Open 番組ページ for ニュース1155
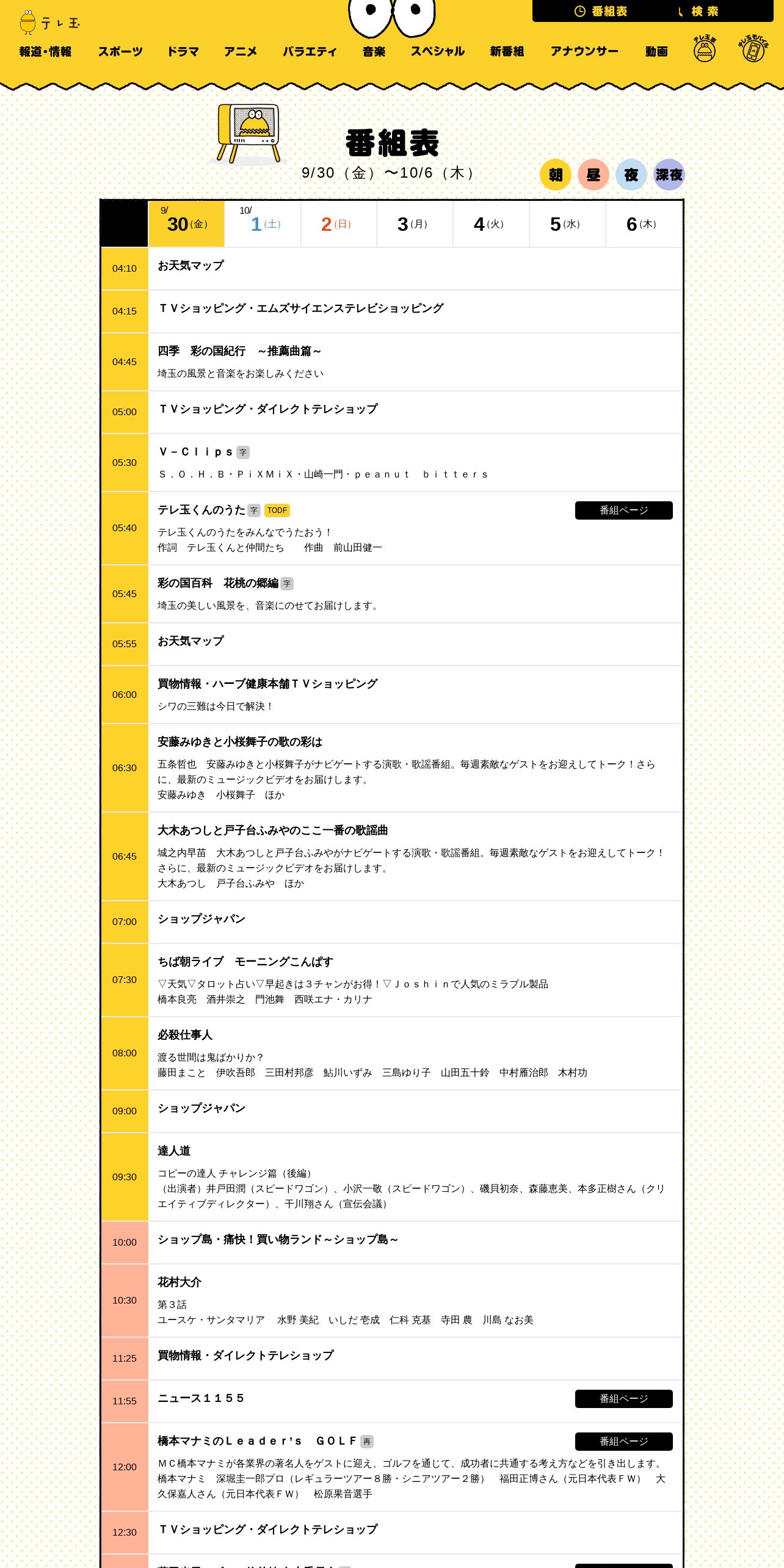The image size is (784, 1568). pyautogui.click(x=623, y=1399)
